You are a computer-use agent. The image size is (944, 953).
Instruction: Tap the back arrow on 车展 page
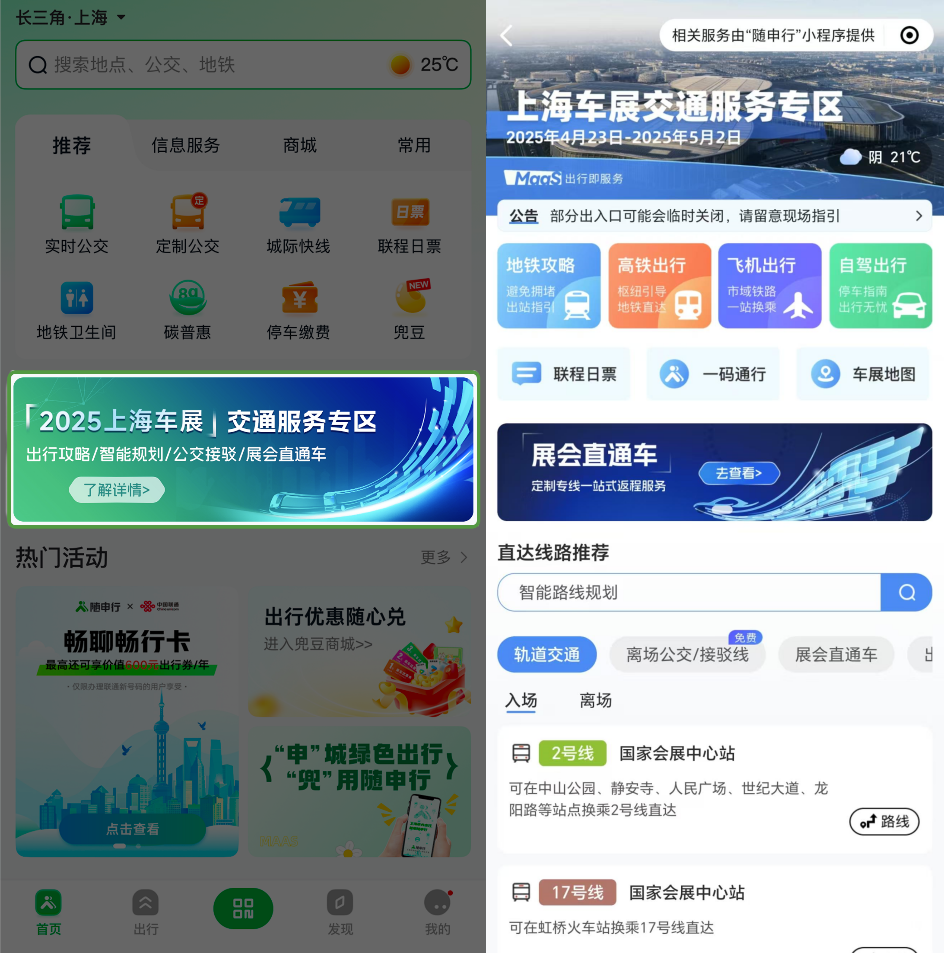click(507, 36)
